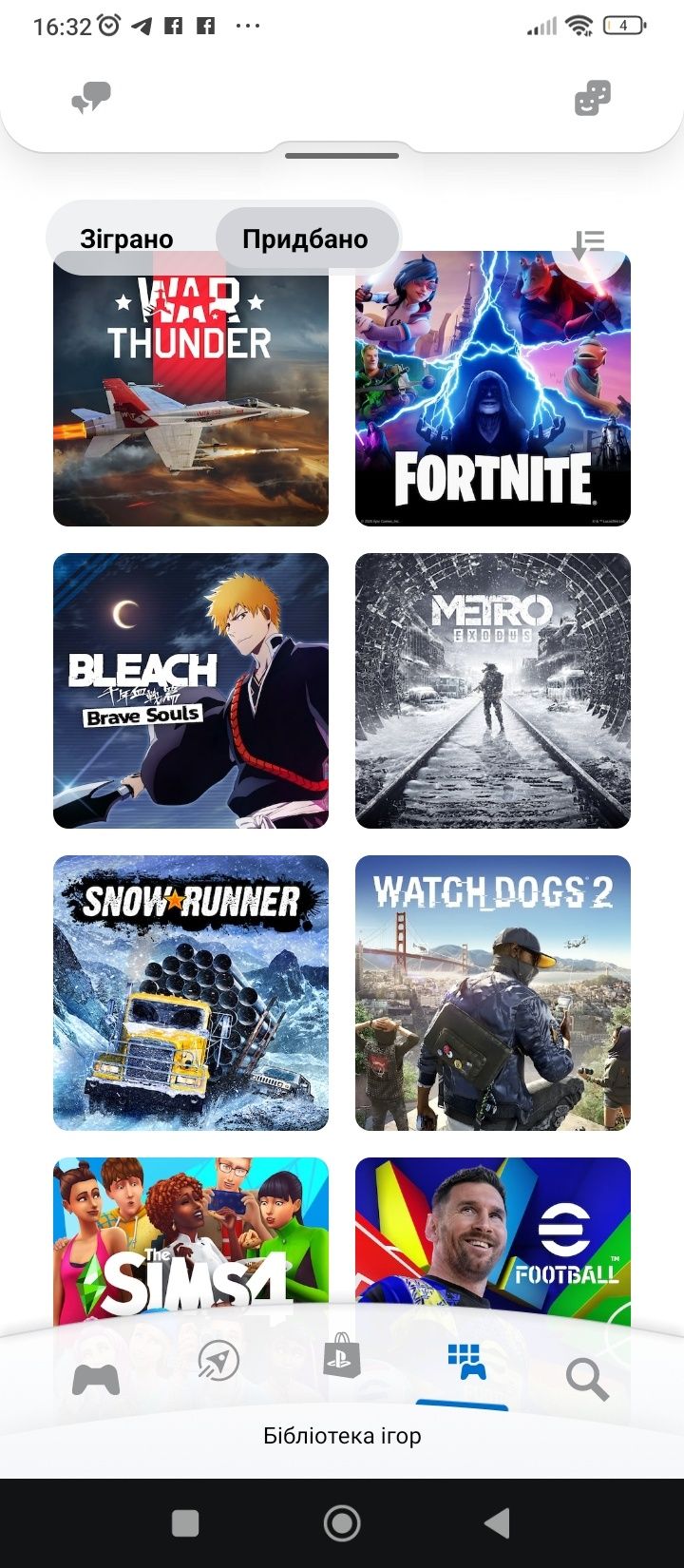Open the sort options icon
The width and height of the screenshot is (684, 1568).
click(588, 245)
